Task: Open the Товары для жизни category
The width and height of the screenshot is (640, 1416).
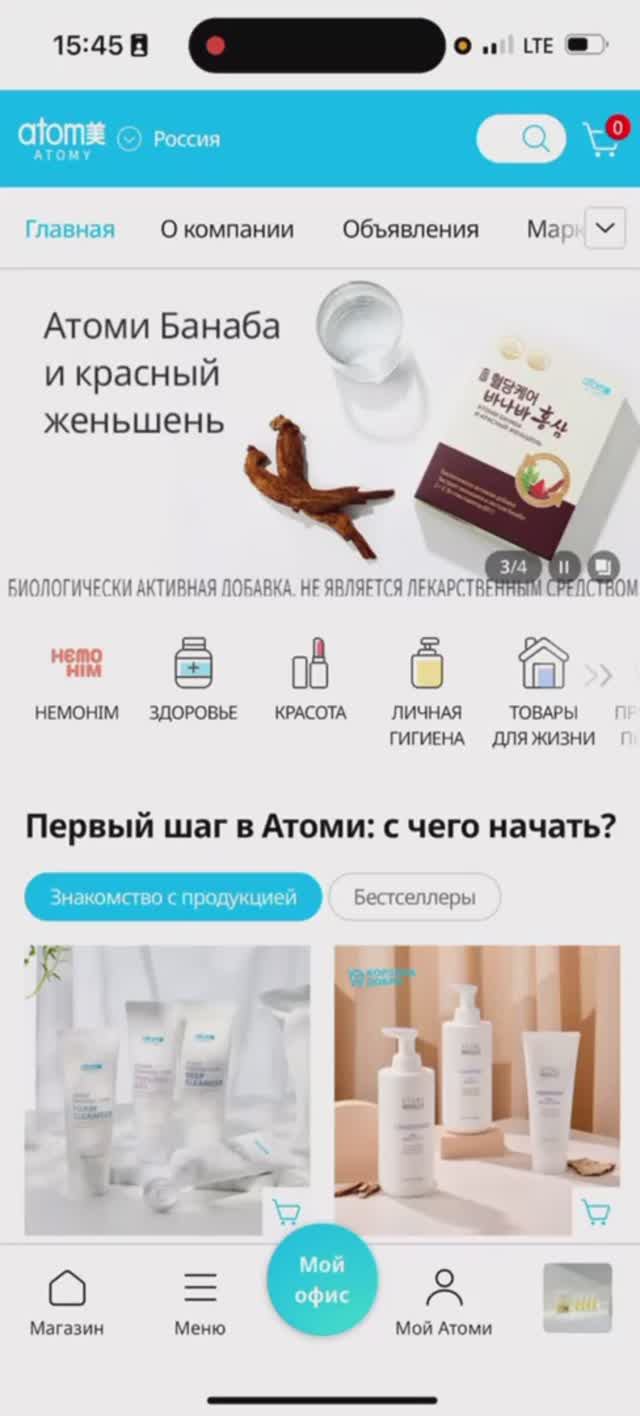Action: (543, 692)
